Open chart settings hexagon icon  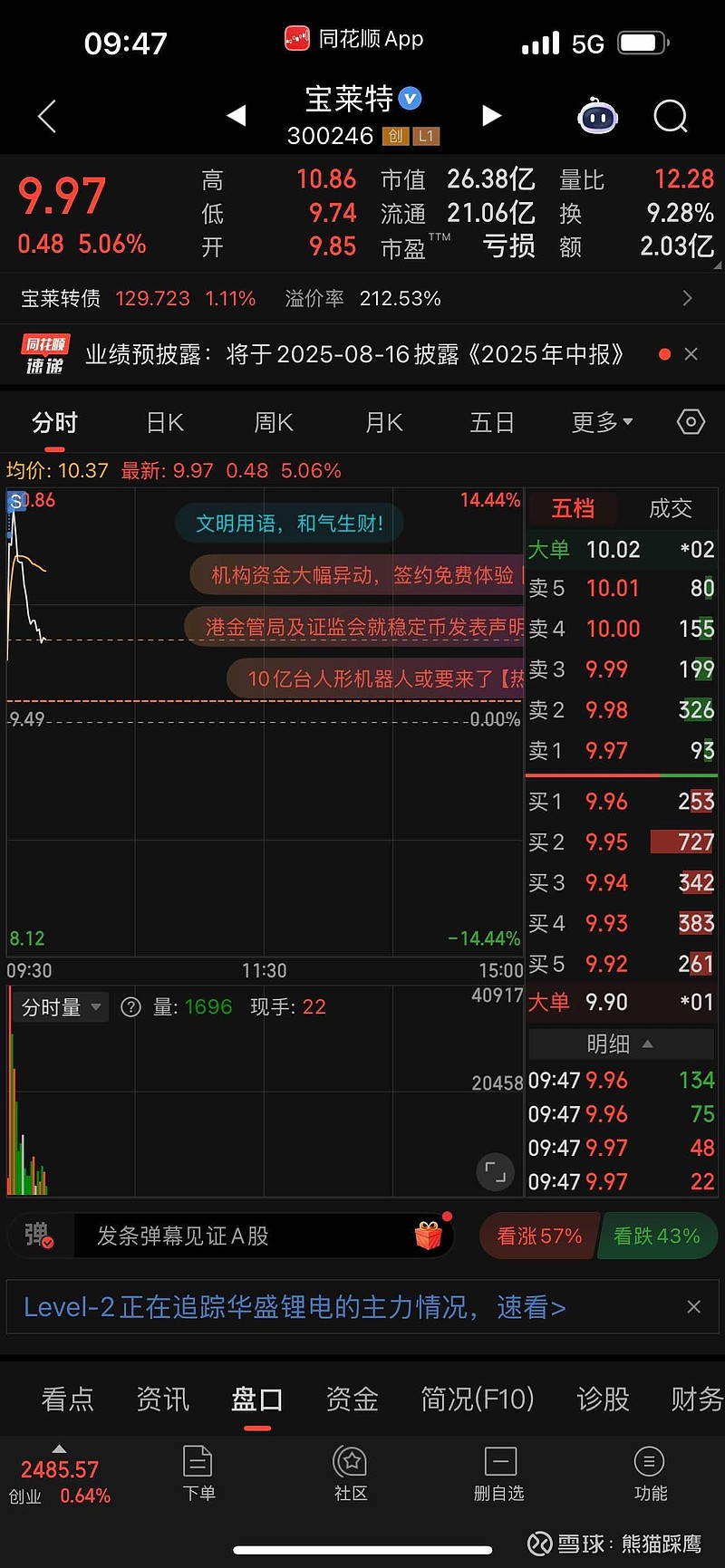[x=691, y=422]
